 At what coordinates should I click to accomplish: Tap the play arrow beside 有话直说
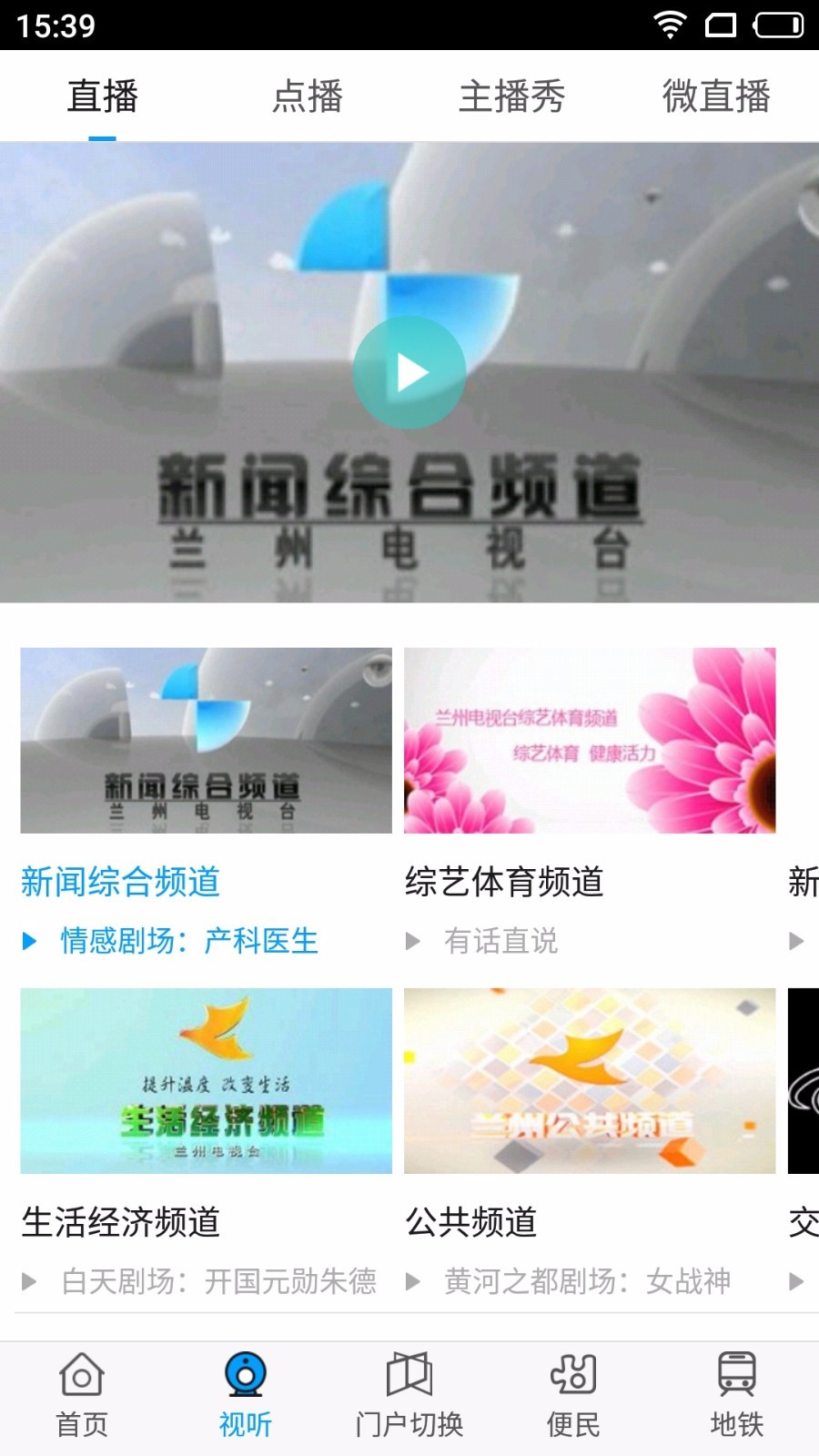pos(412,942)
